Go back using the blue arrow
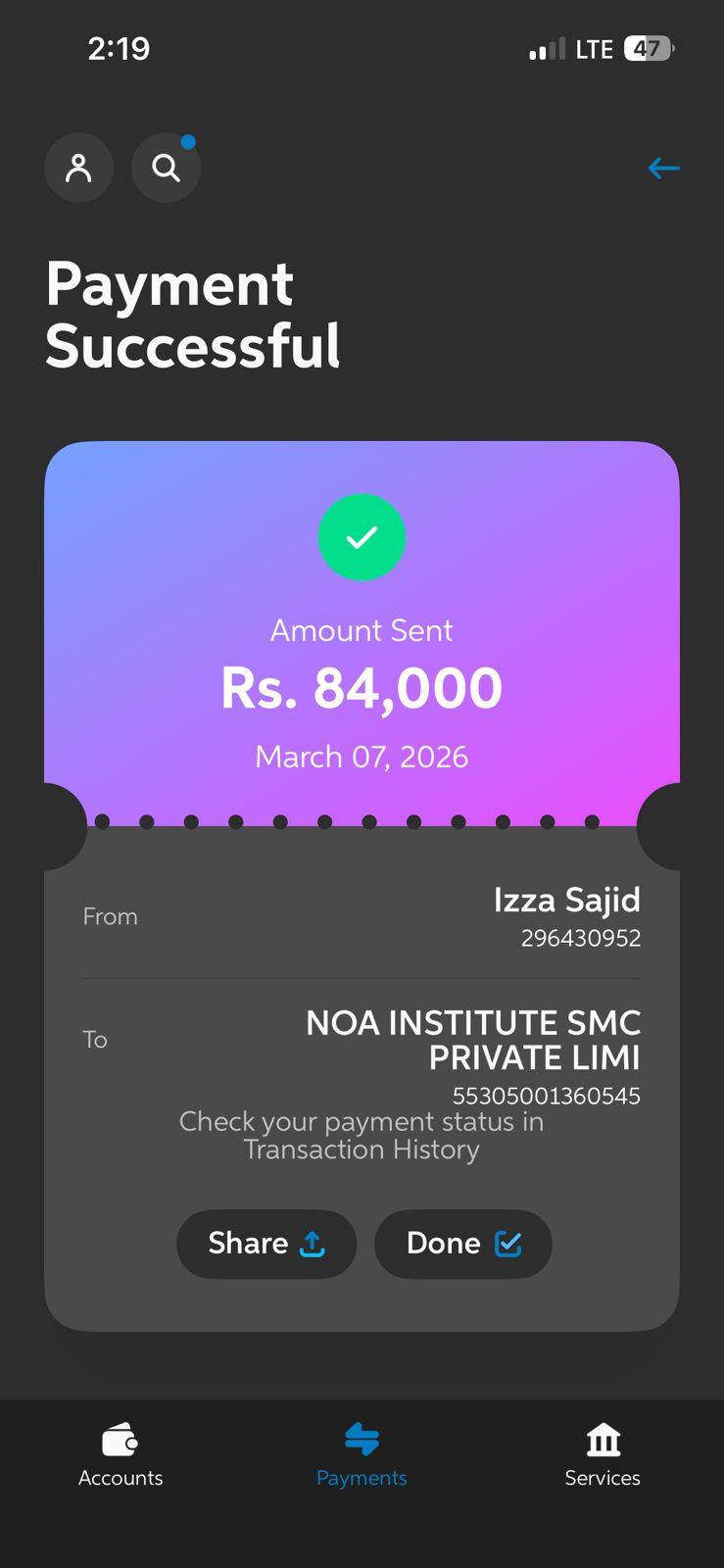The height and width of the screenshot is (1568, 724). click(663, 169)
